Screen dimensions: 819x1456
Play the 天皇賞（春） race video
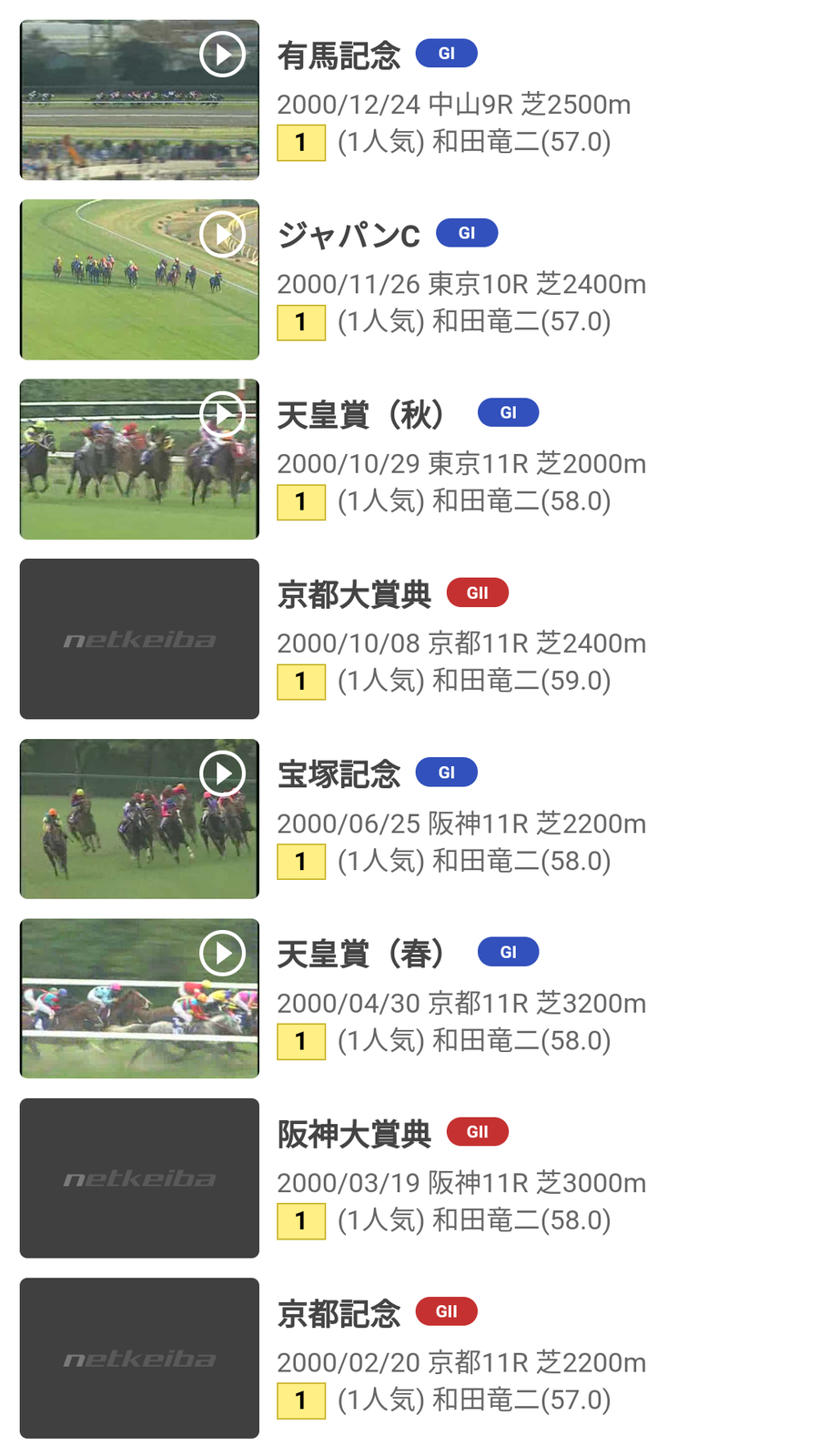coord(139,998)
